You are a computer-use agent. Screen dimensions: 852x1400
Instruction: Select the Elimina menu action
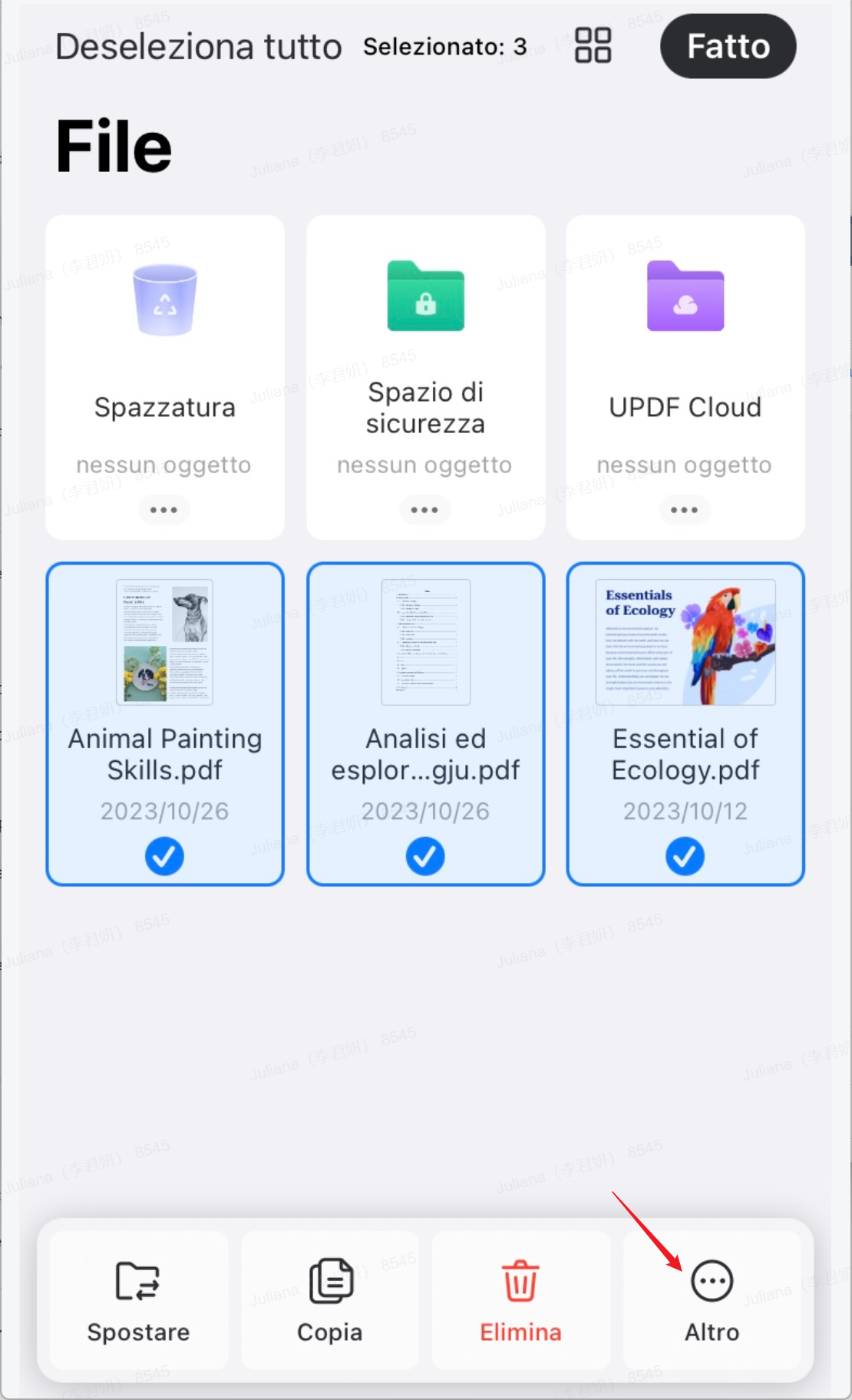tap(520, 1299)
